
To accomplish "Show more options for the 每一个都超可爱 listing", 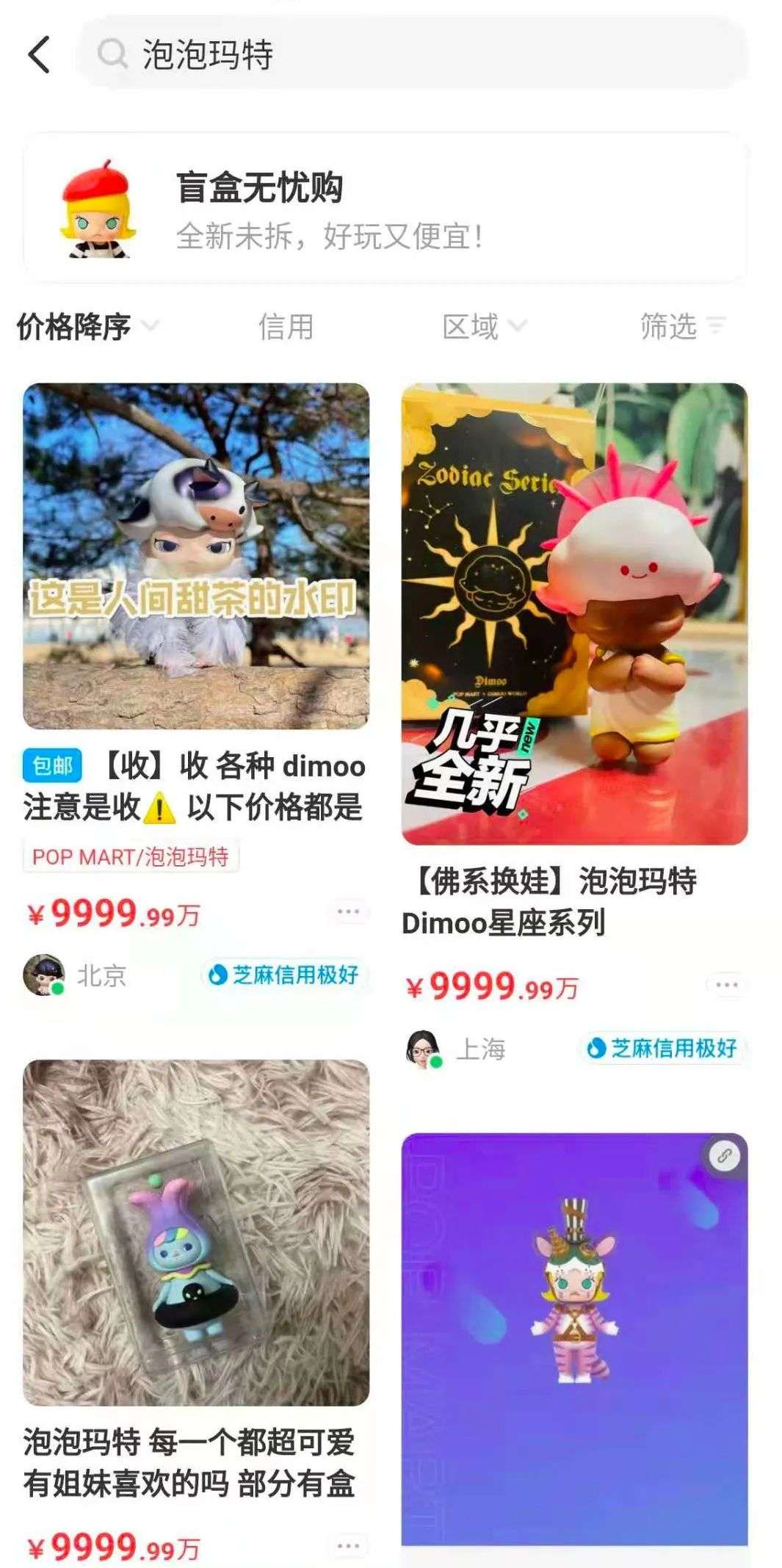I will (348, 1545).
